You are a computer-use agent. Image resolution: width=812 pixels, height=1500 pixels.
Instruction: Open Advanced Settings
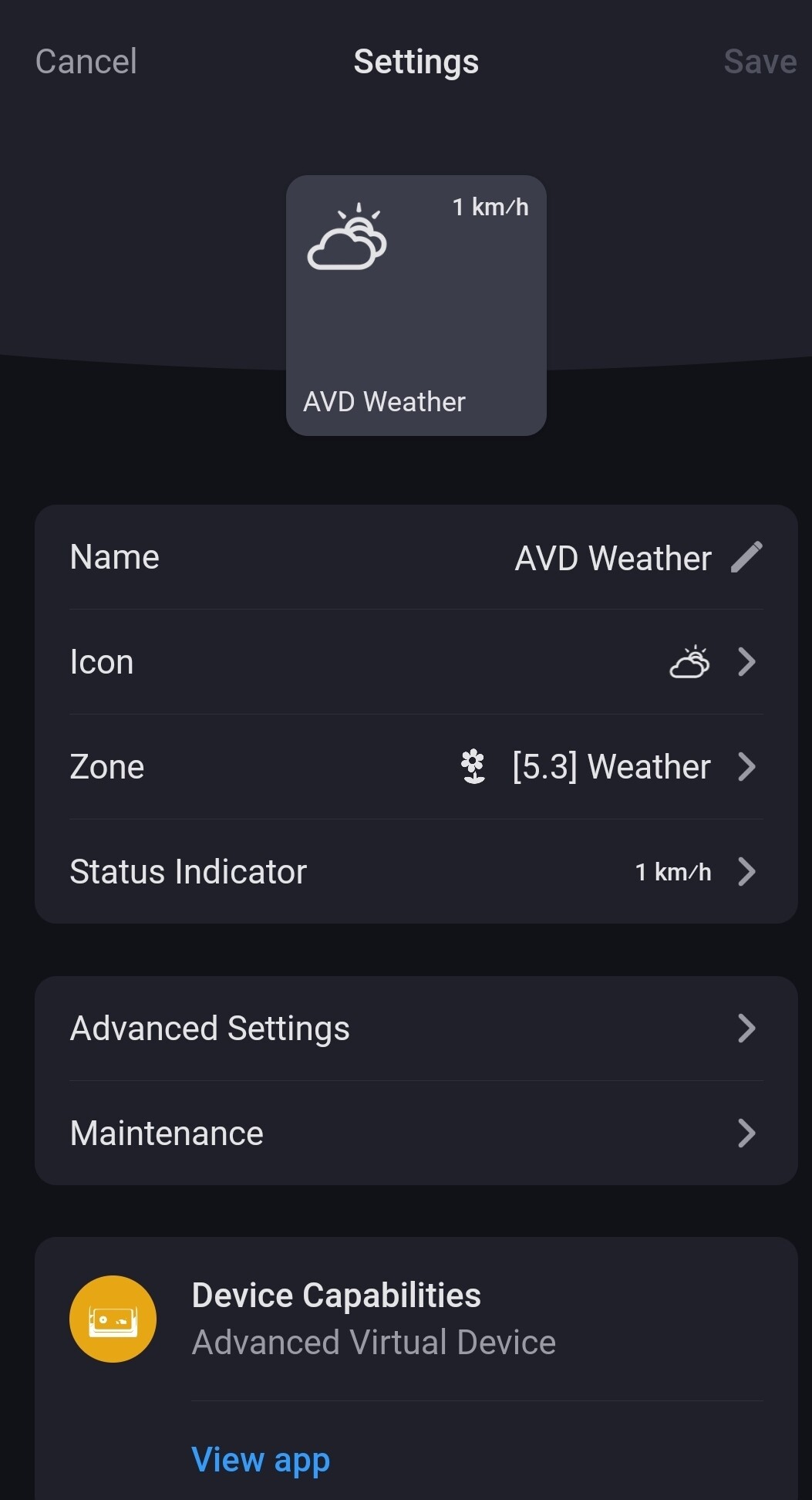[416, 1029]
